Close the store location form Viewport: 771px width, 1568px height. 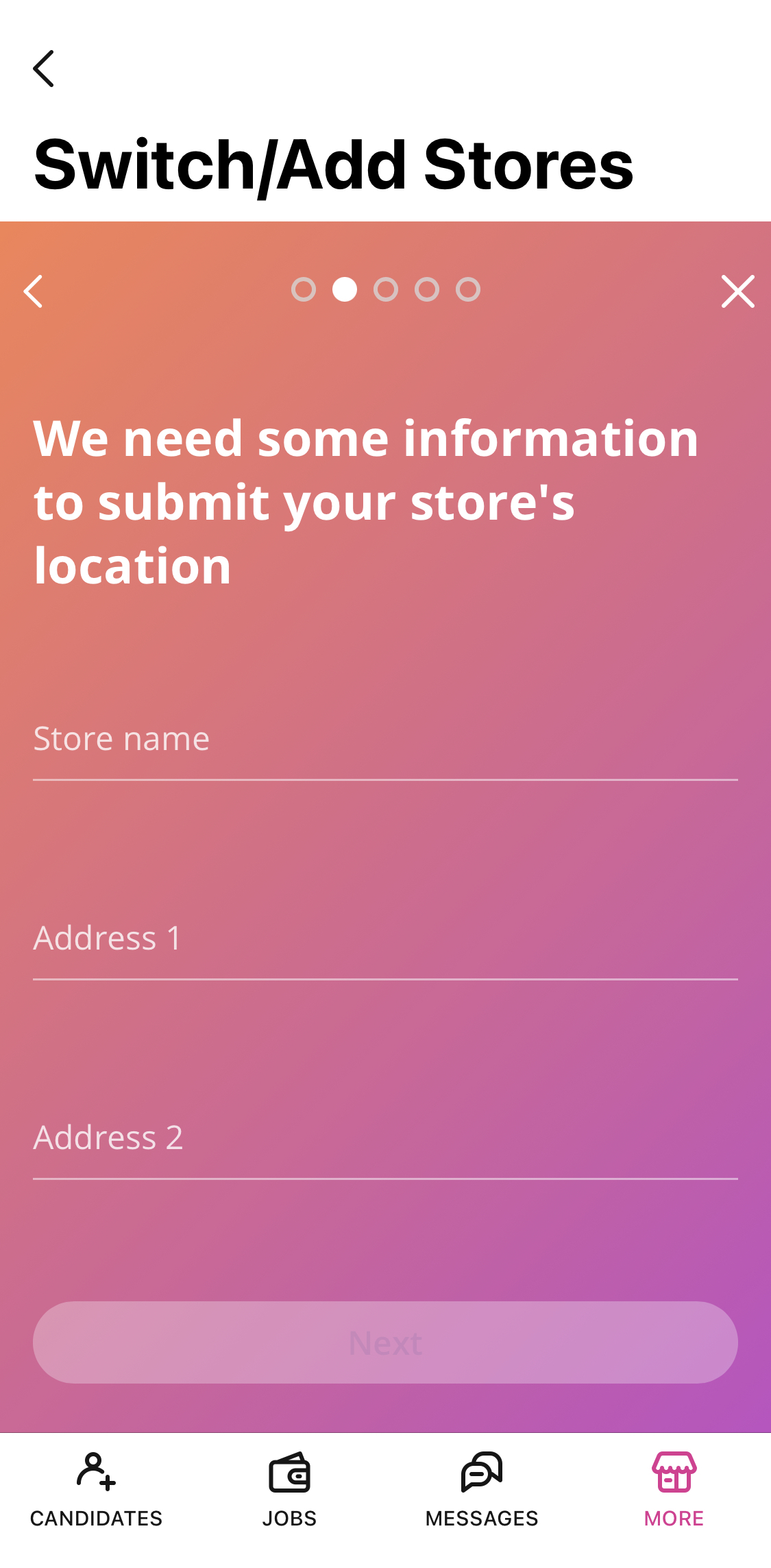[x=737, y=291]
